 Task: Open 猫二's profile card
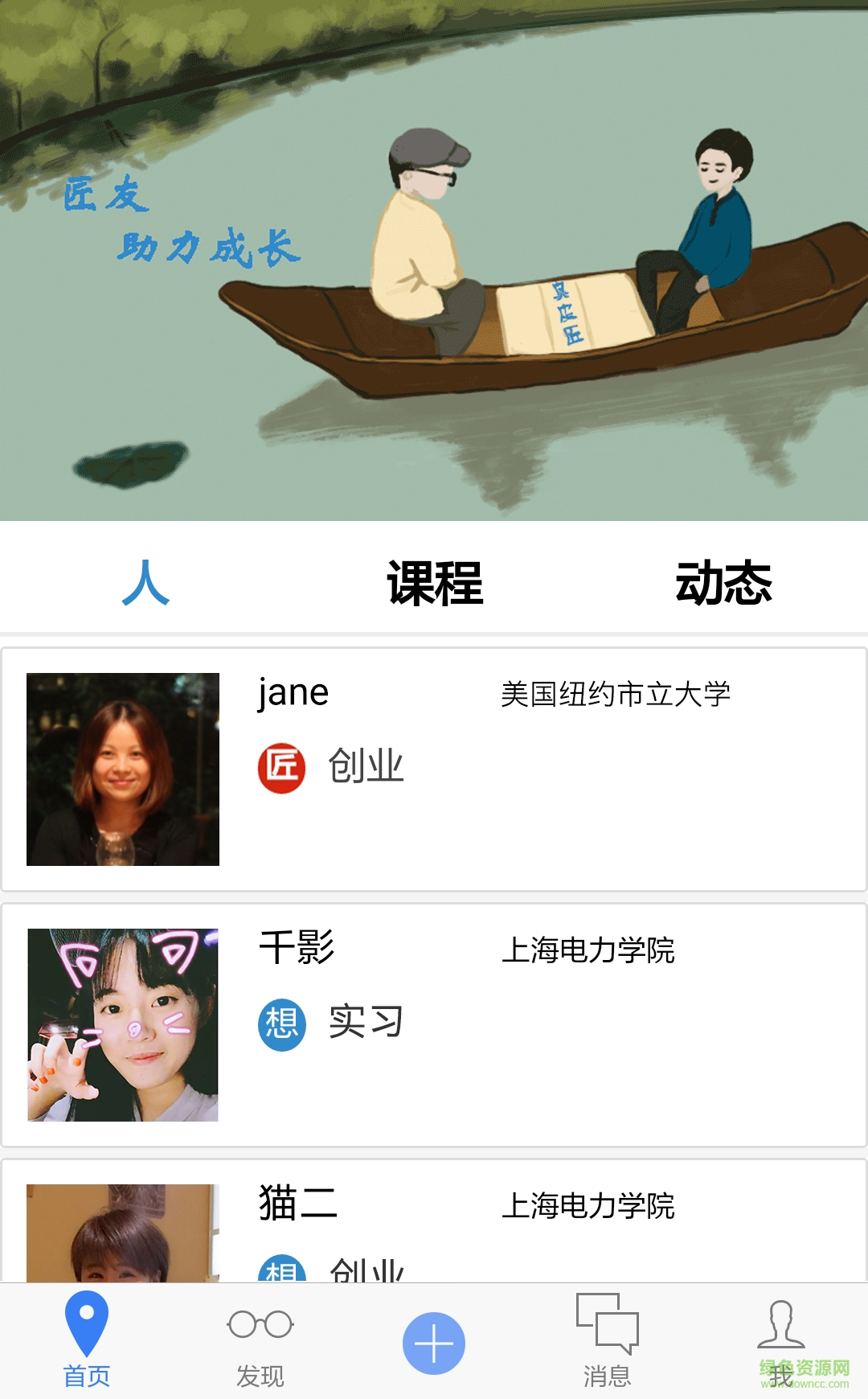434,1222
